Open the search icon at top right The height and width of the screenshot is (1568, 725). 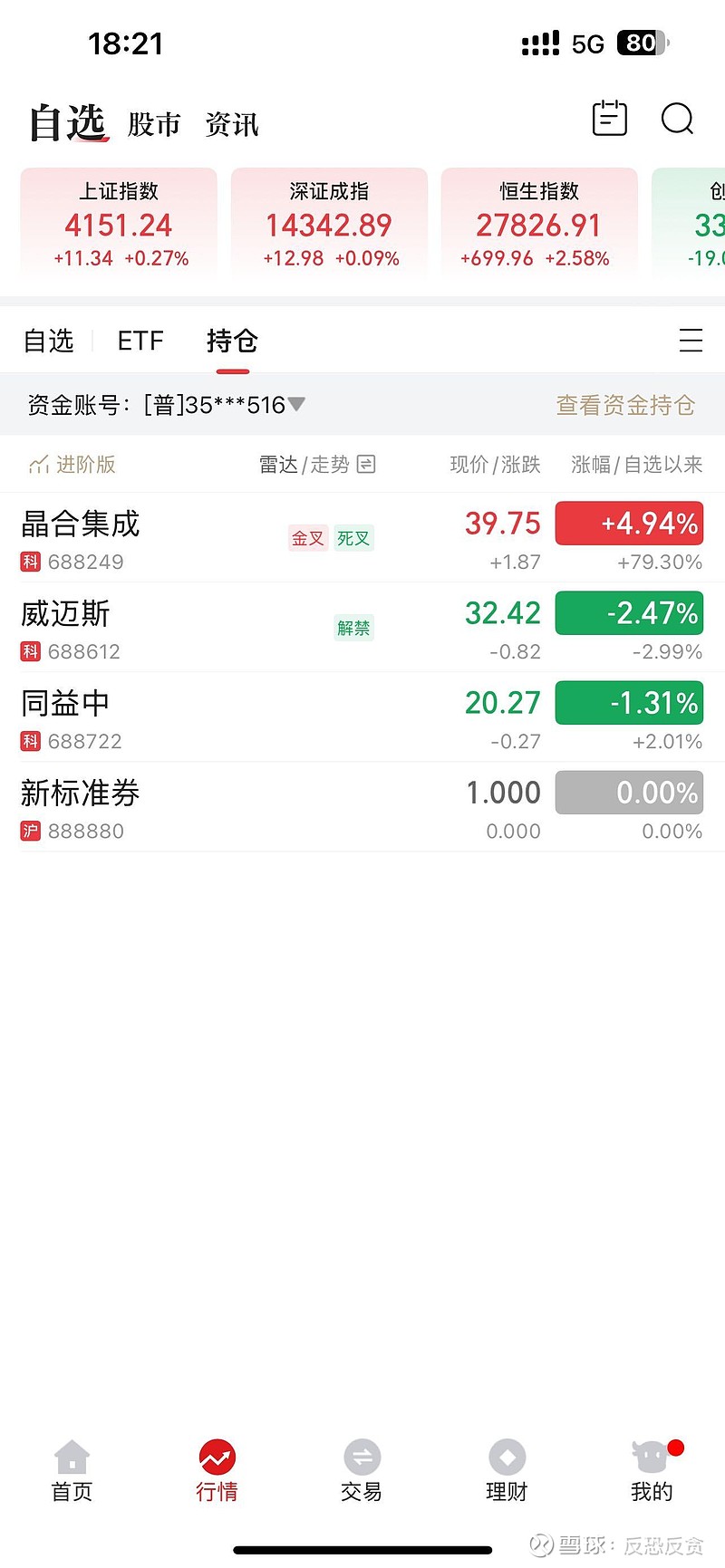pyautogui.click(x=677, y=119)
